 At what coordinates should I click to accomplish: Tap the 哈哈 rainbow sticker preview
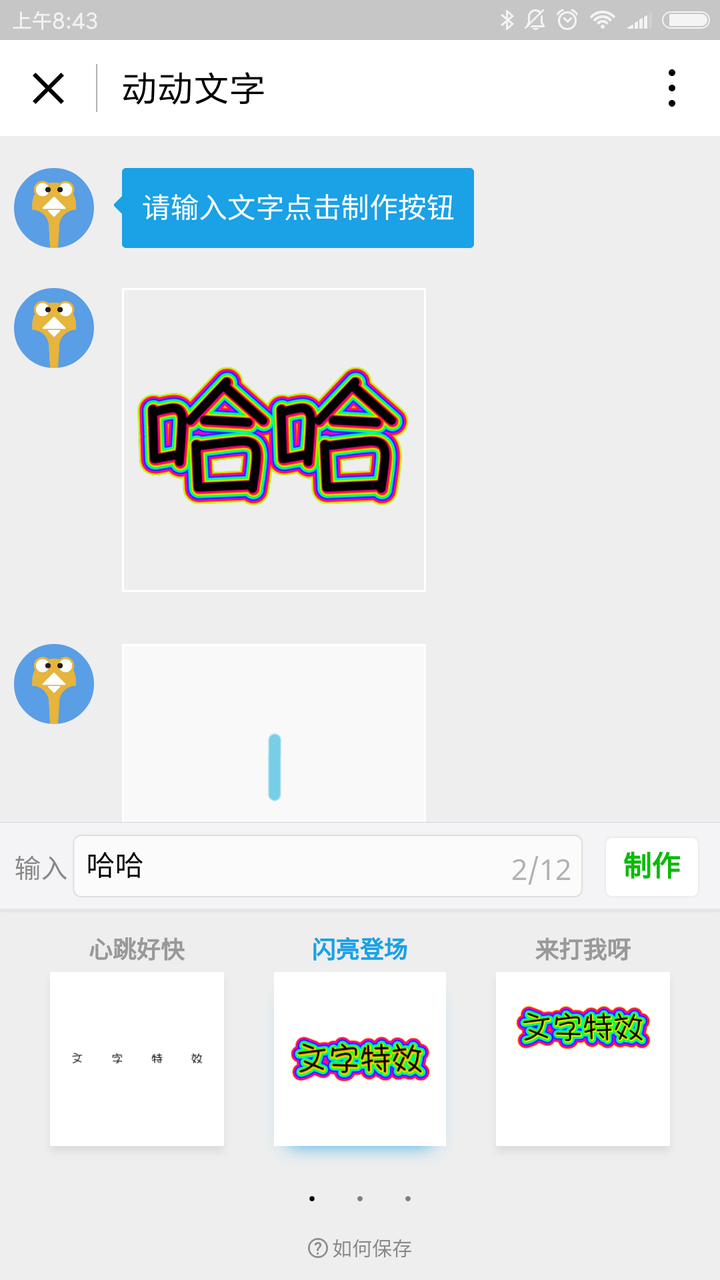[273, 439]
